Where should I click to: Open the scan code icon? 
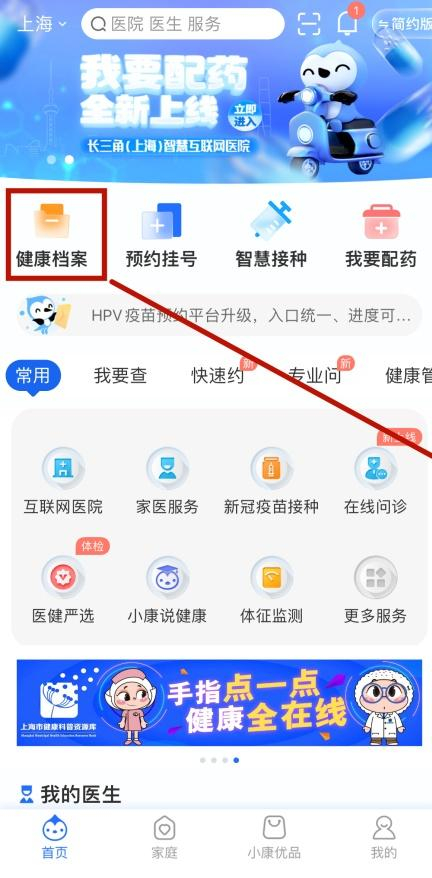[309, 24]
